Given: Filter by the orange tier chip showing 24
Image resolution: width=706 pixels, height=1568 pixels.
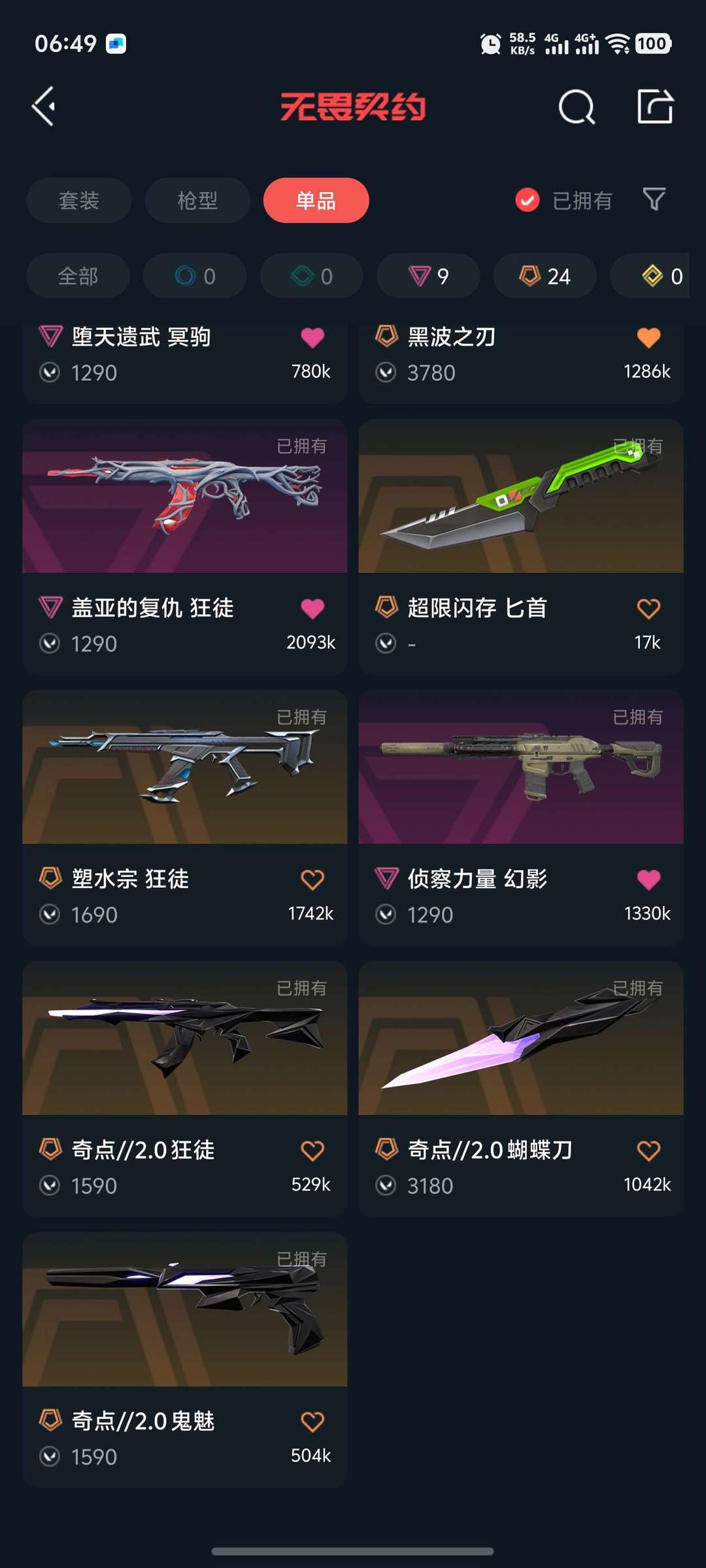Looking at the screenshot, I should (x=545, y=276).
